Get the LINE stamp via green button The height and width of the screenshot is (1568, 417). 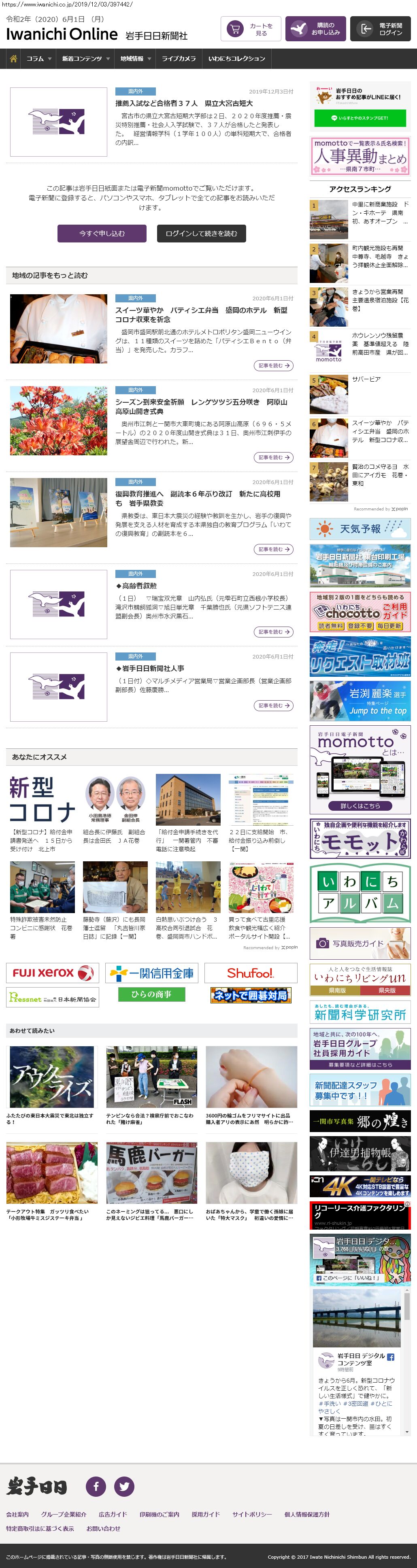360,118
